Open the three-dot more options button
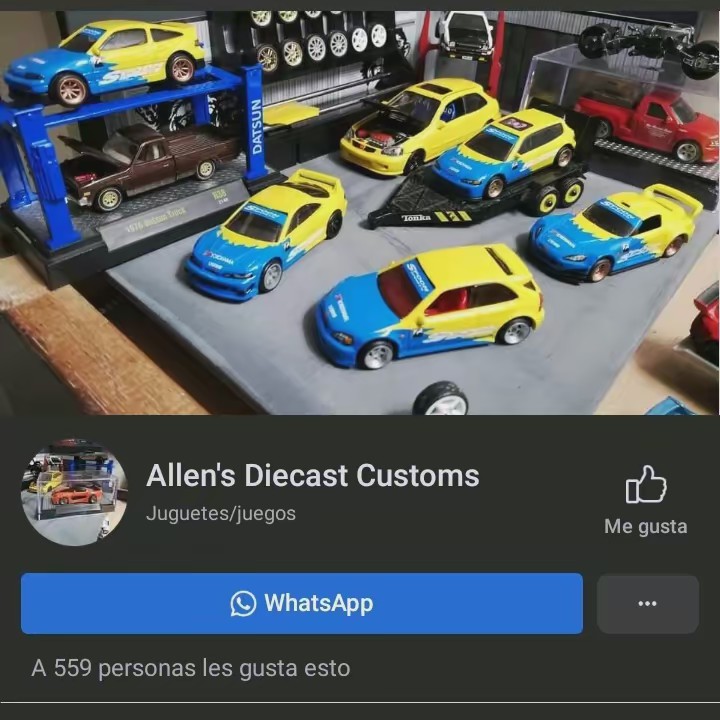Image resolution: width=720 pixels, height=720 pixels. point(647,603)
